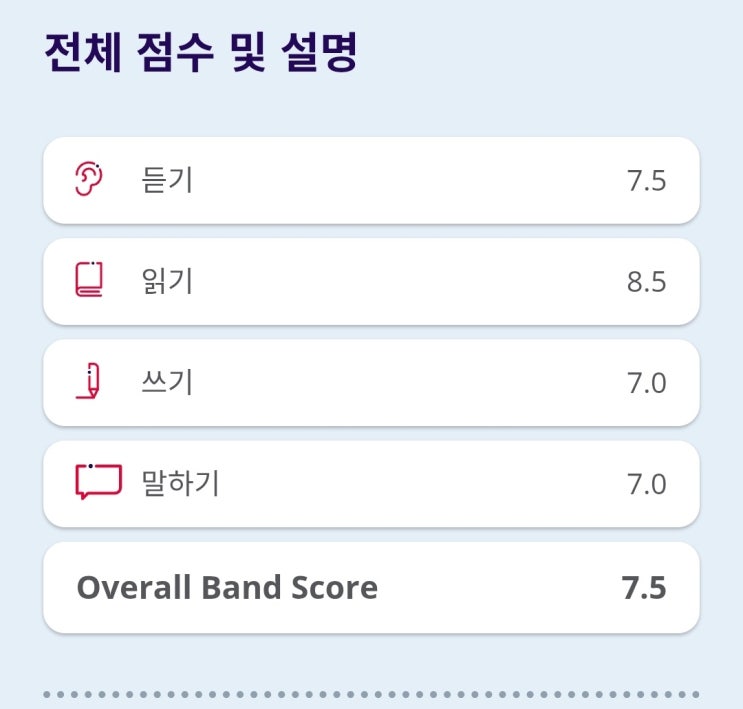View the 말하기 score explanation
Screen dimensions: 743x709
pyautogui.click(x=371, y=484)
